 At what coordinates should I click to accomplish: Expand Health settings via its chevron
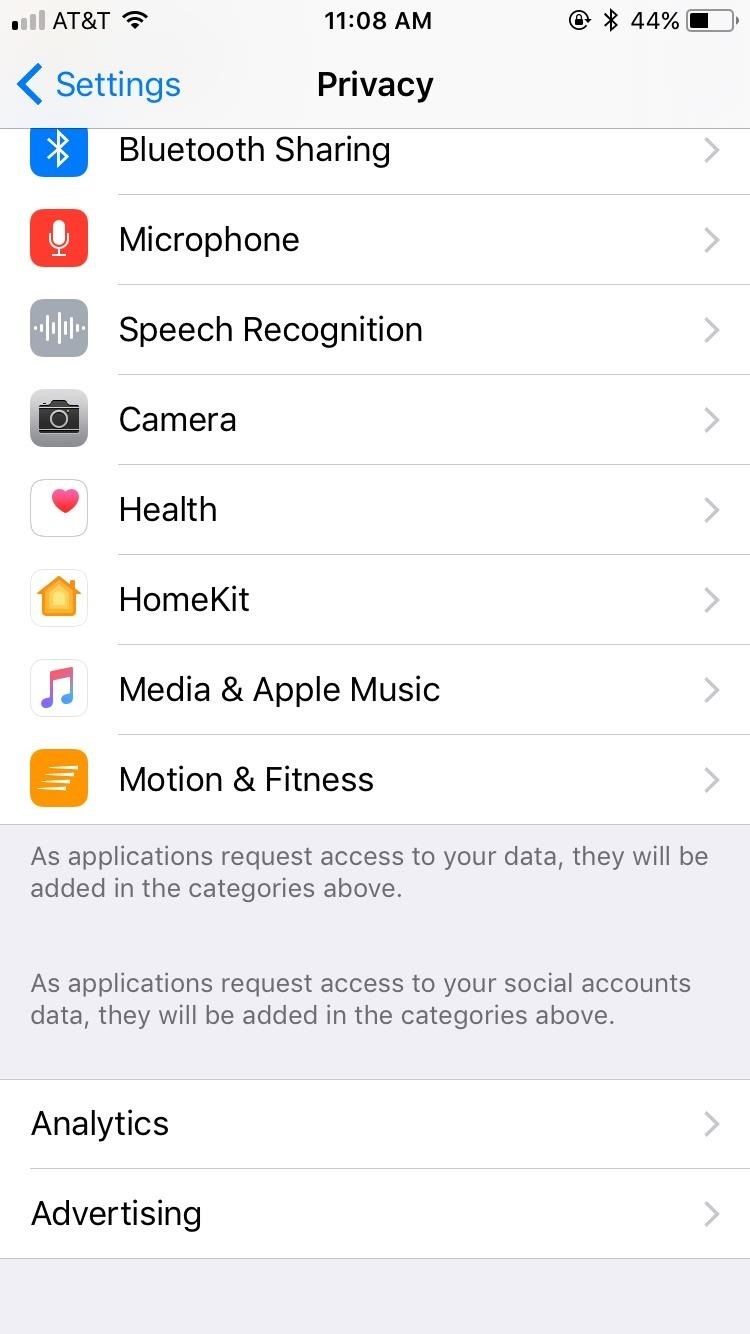tap(711, 510)
